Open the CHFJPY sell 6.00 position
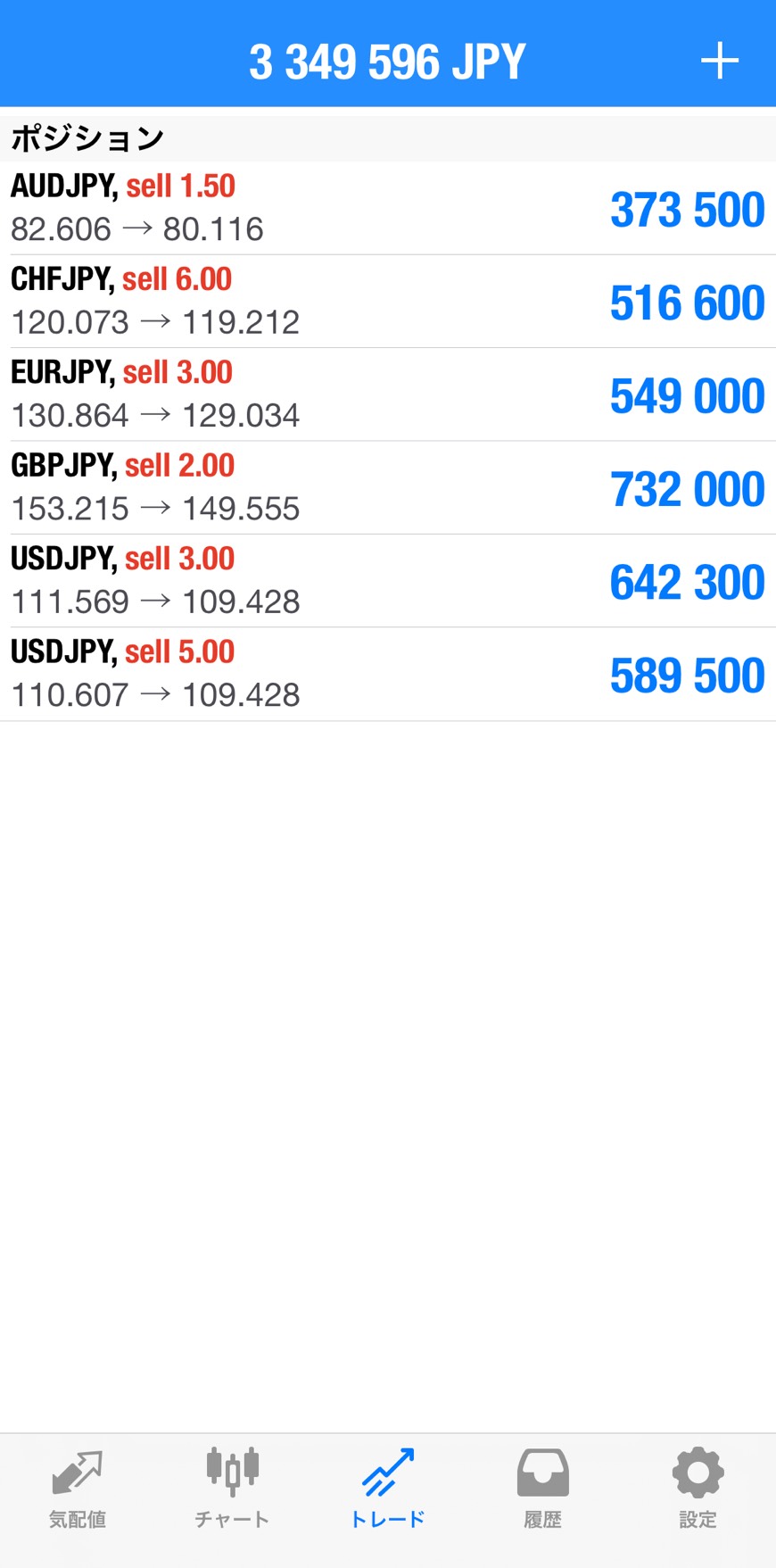The image size is (776, 1568). [388, 302]
